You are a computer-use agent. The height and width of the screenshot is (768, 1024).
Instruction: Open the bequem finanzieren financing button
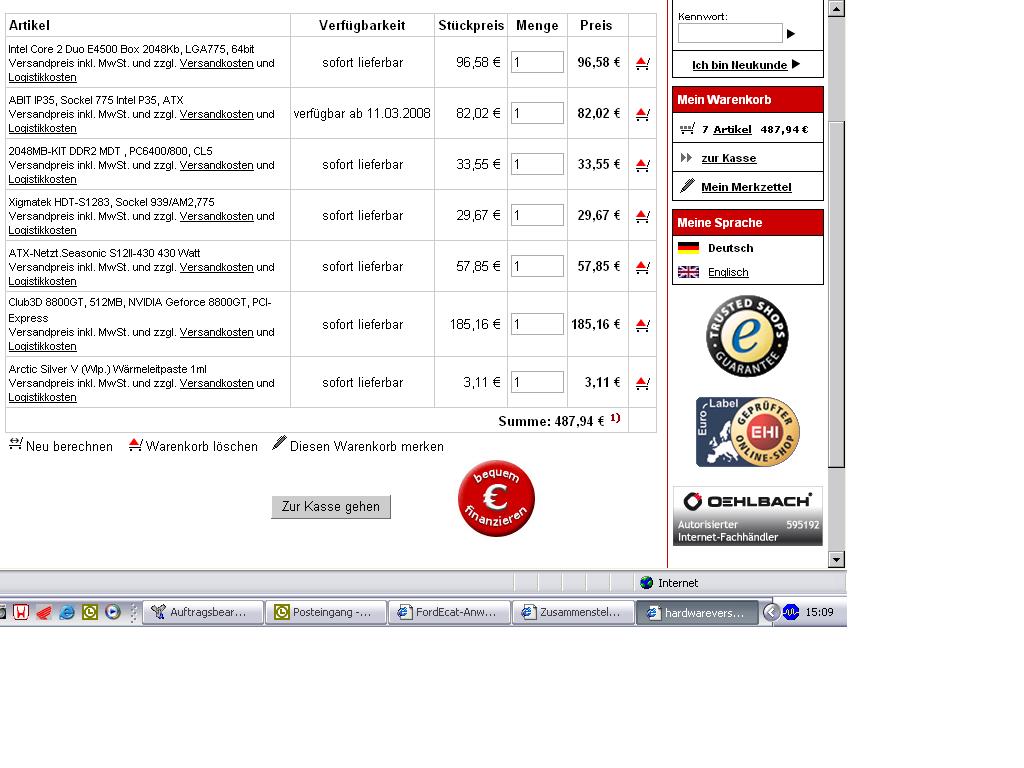pos(496,499)
